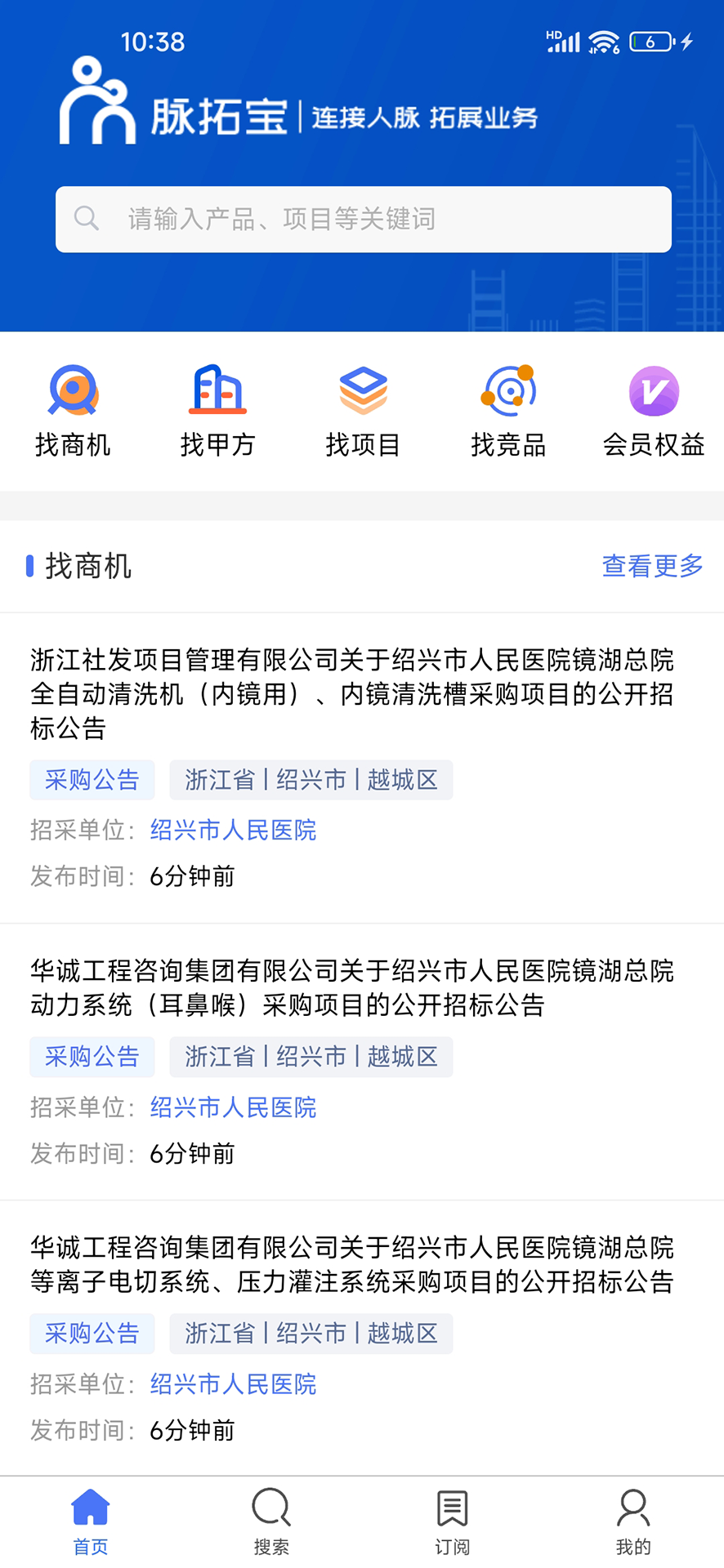
Task: Select the 找甲方 building icon
Action: 217,390
